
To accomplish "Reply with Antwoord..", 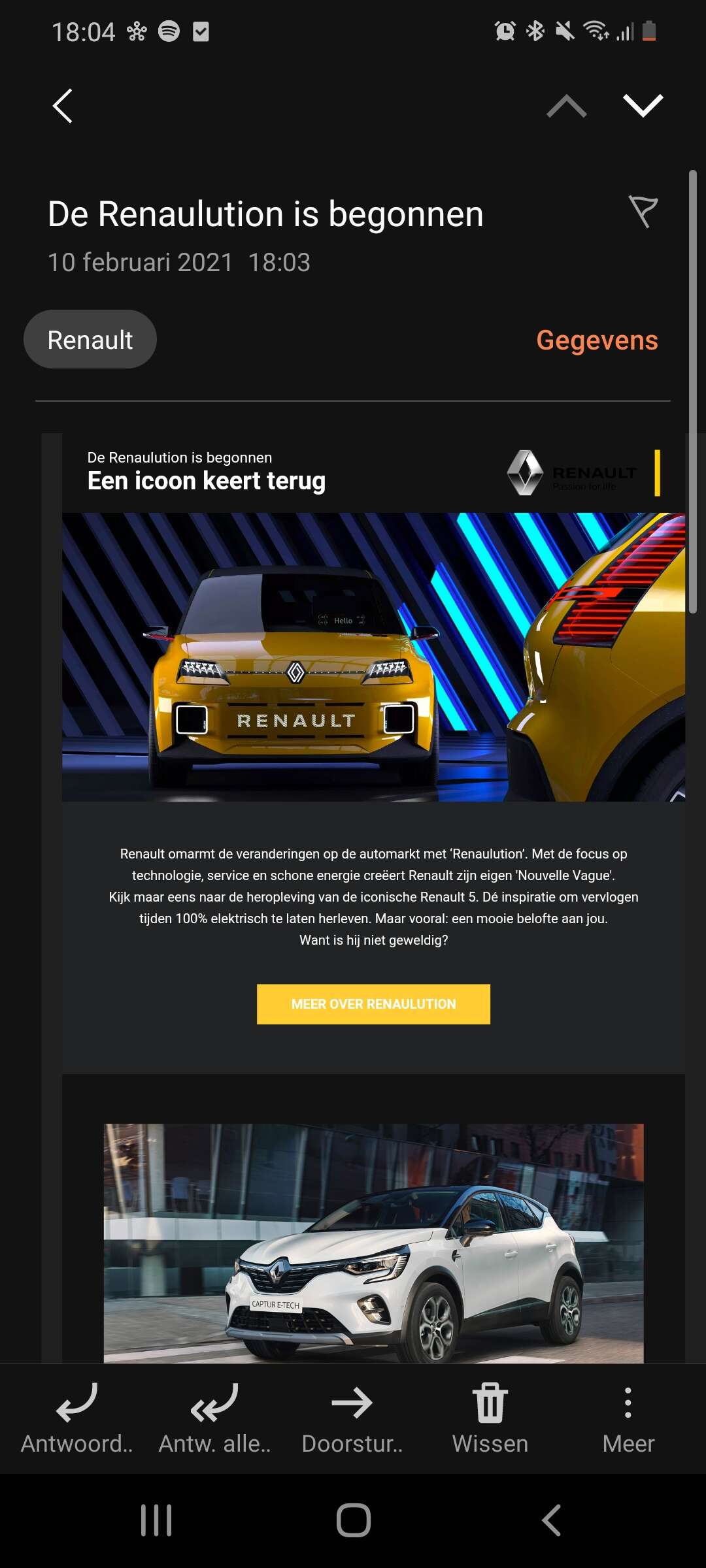I will 76,1419.
